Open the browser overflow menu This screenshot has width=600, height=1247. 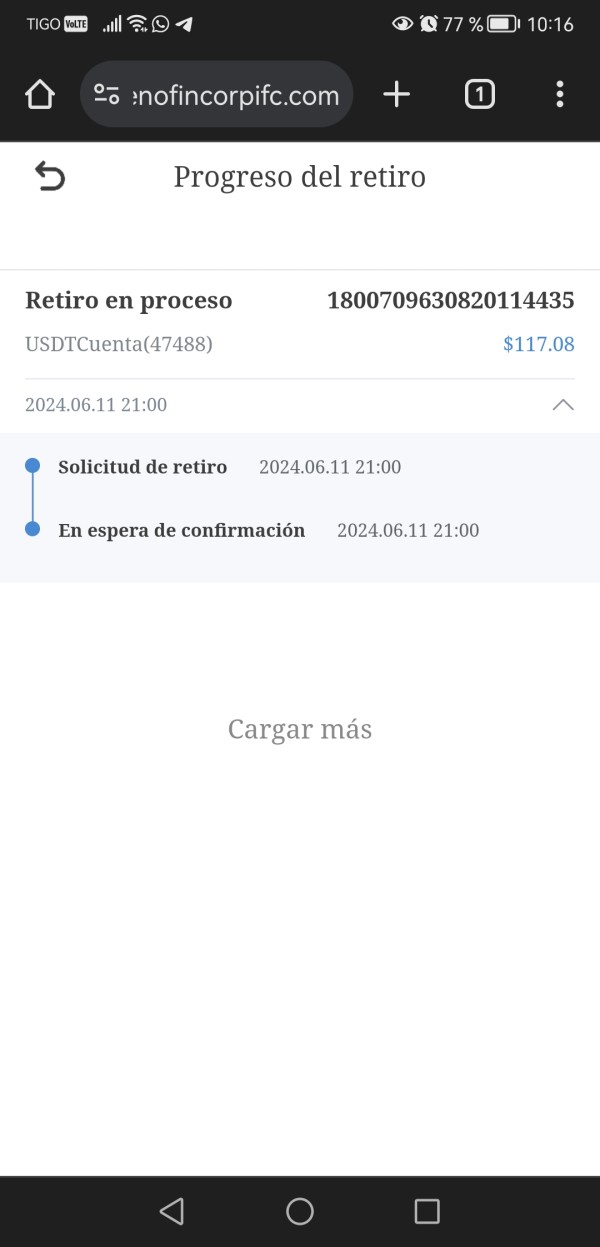[x=560, y=95]
